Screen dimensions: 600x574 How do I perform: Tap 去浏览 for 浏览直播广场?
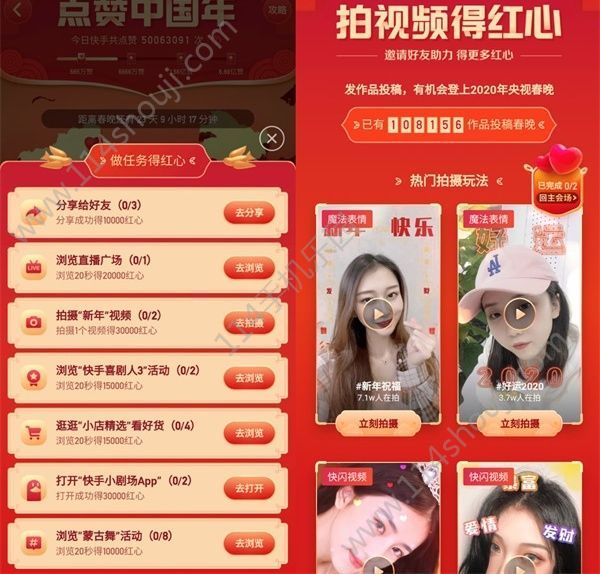(249, 267)
